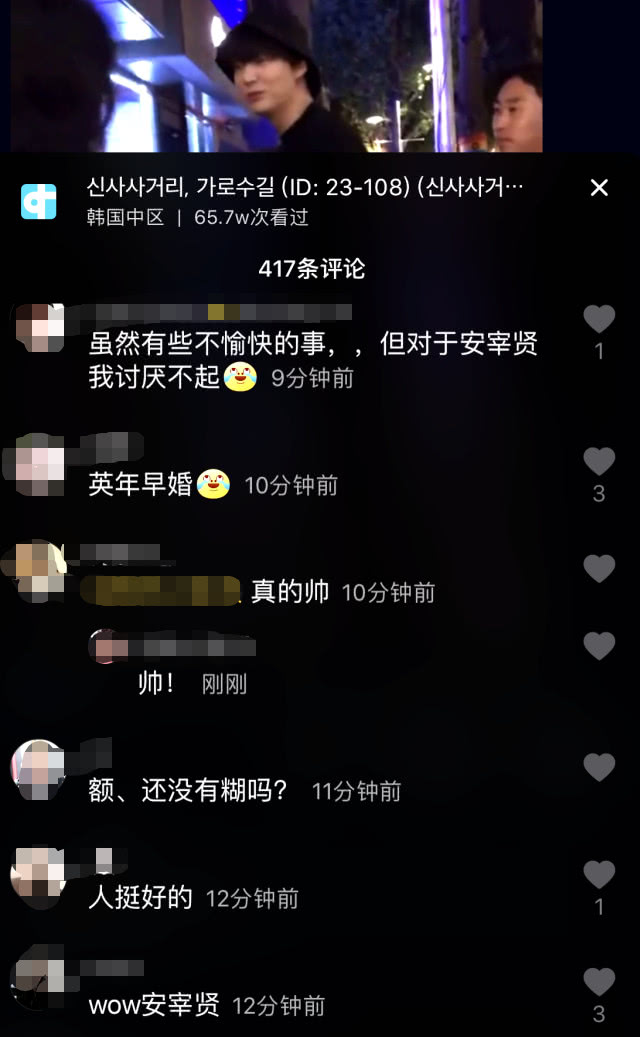
Task: Like the 人挺好的 comment
Action: click(599, 875)
